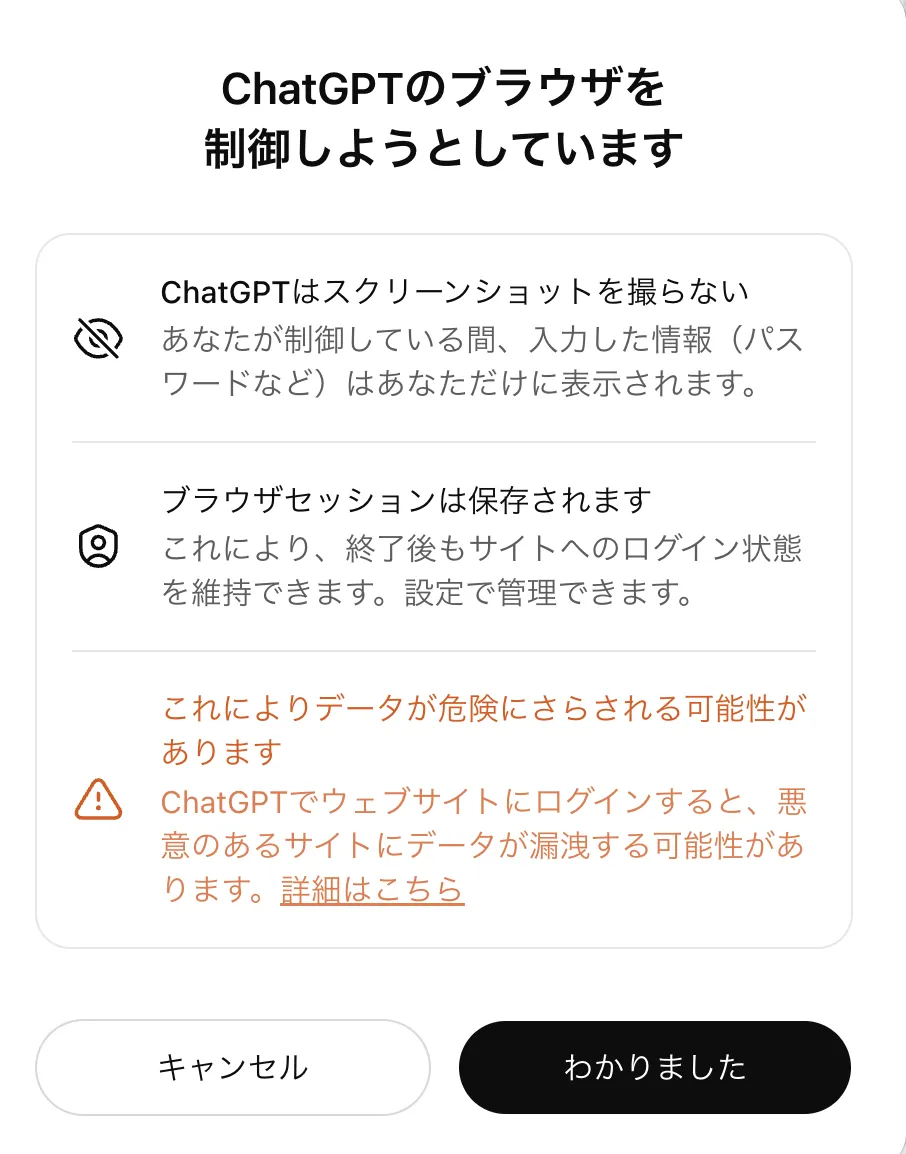Click the underlined Japanese hyperlink

pos(371,888)
